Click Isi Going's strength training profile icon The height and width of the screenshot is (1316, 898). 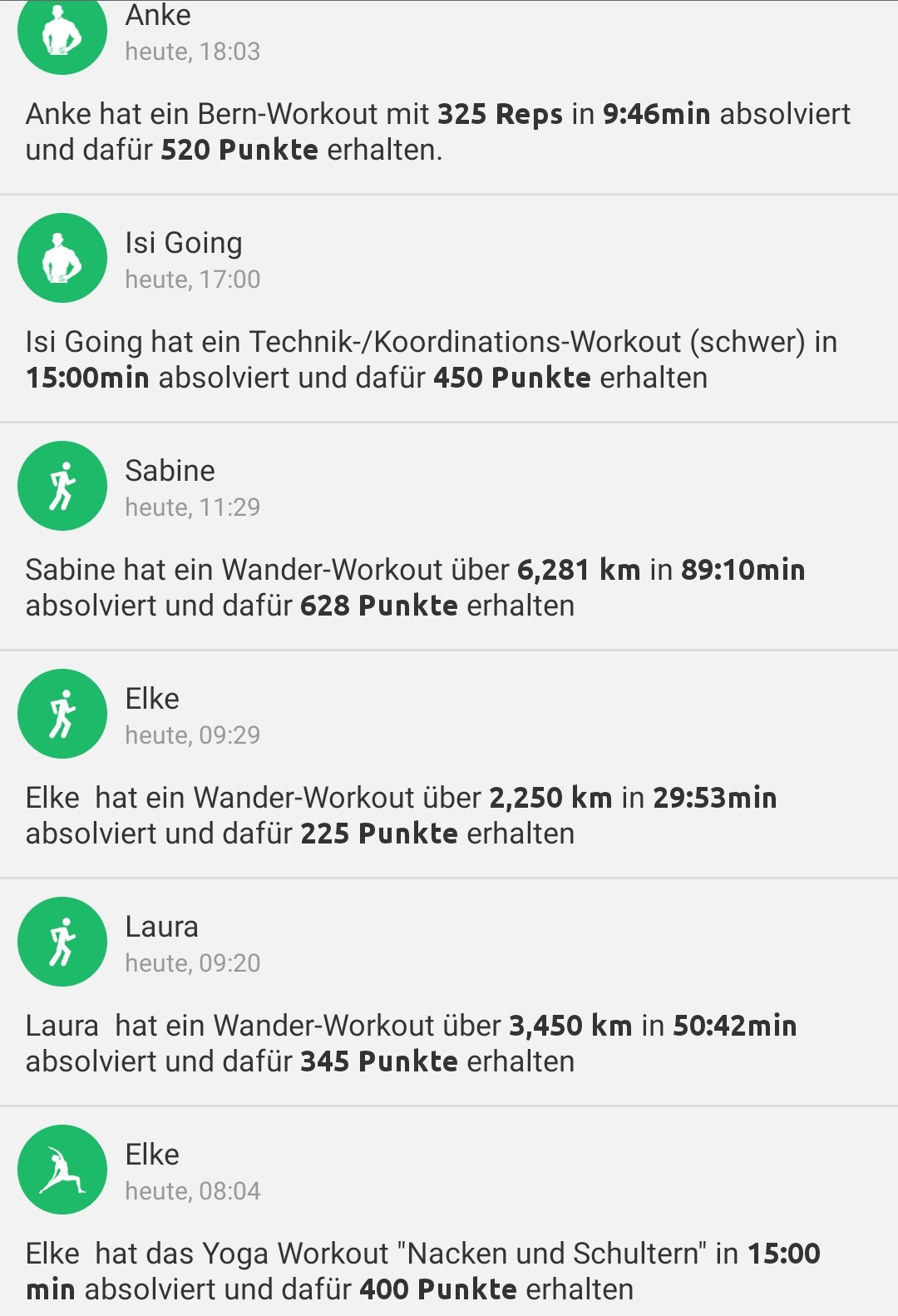click(x=62, y=258)
